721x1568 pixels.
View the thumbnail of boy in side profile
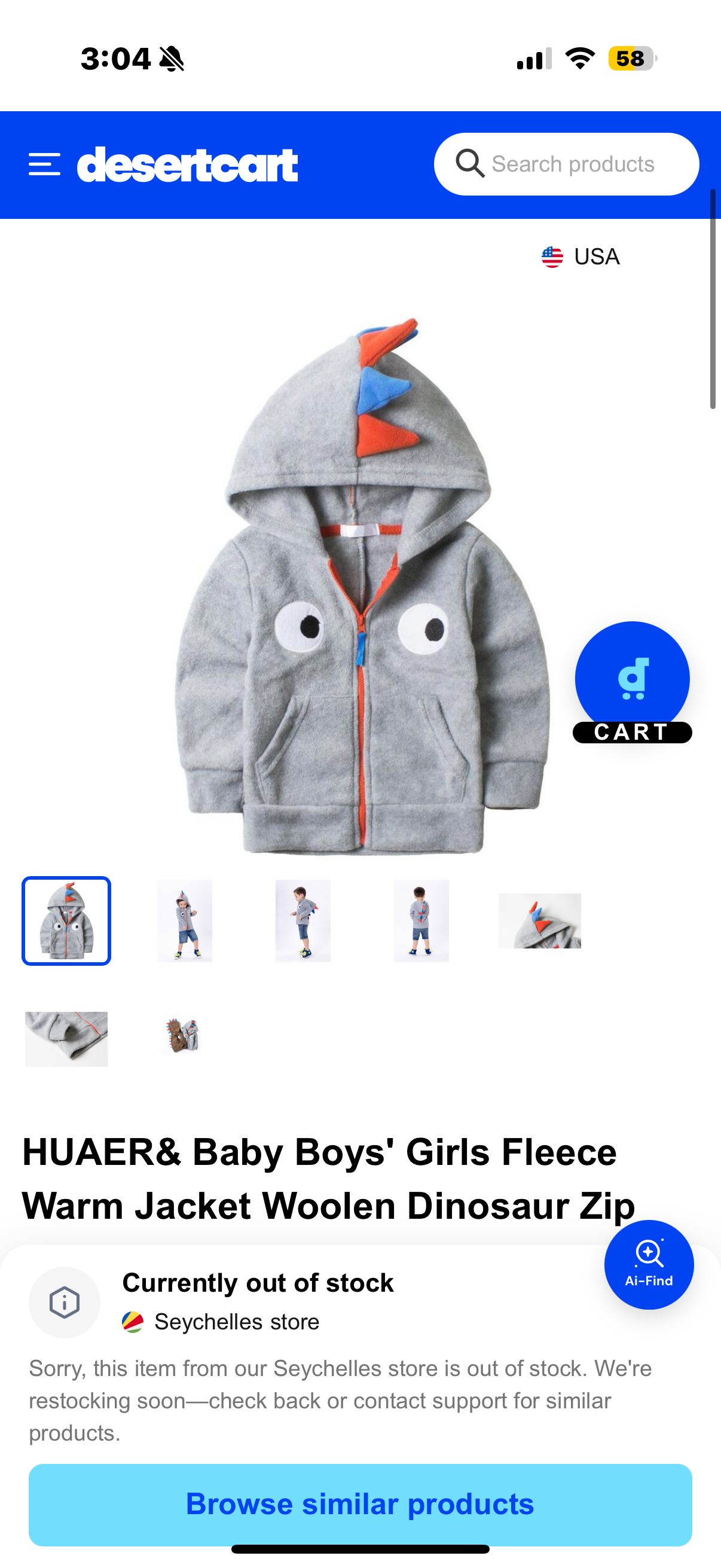[x=303, y=920]
